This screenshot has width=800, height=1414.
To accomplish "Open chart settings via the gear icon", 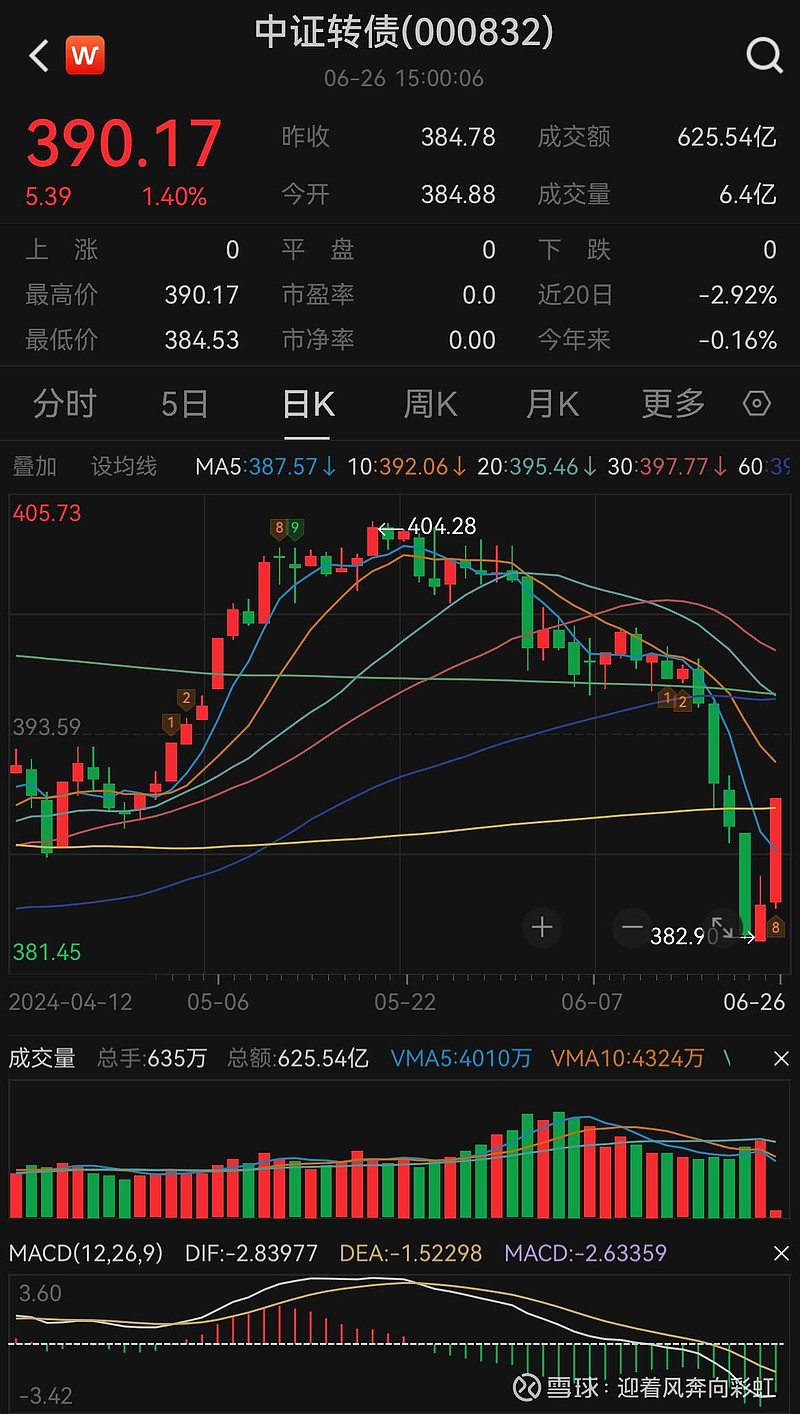I will (757, 403).
